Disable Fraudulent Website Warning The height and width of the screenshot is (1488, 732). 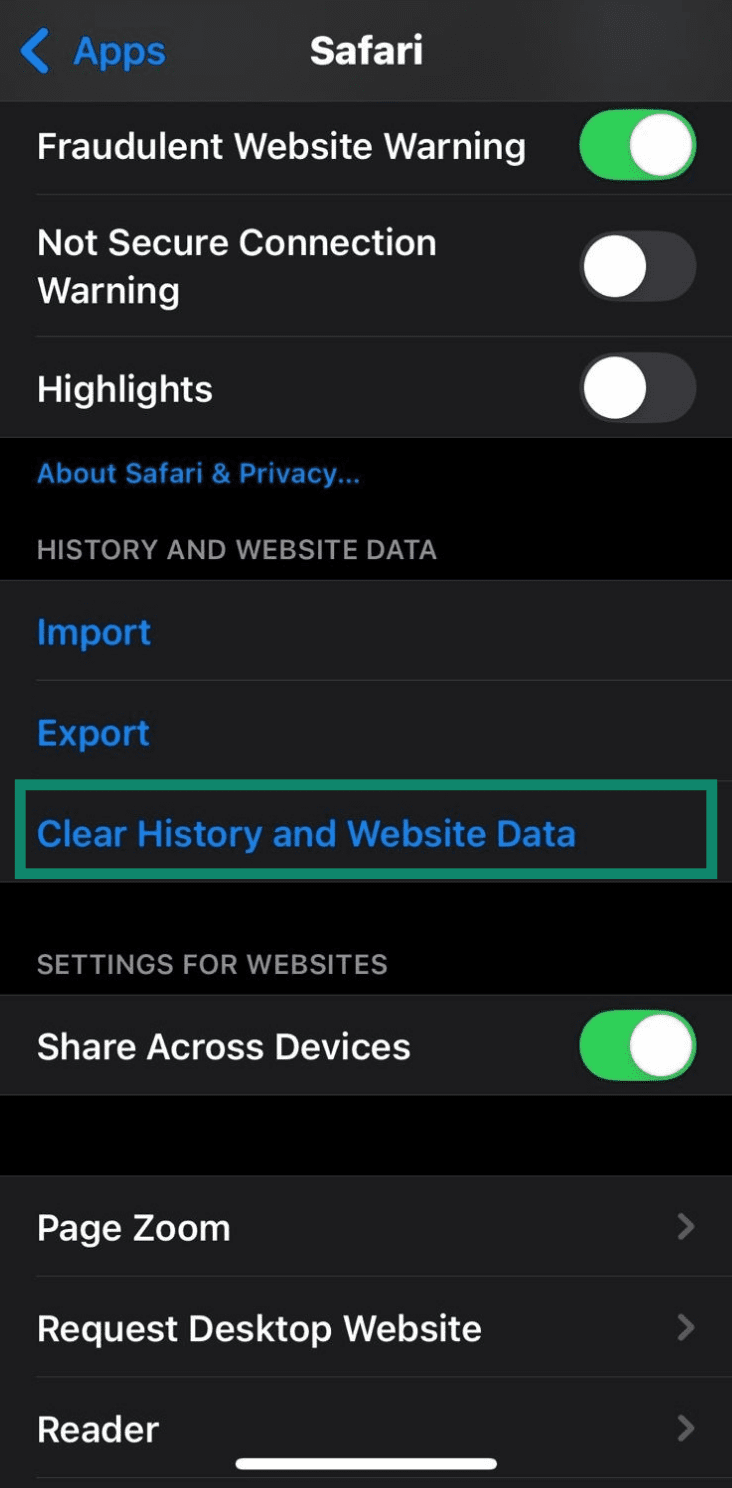(x=637, y=146)
